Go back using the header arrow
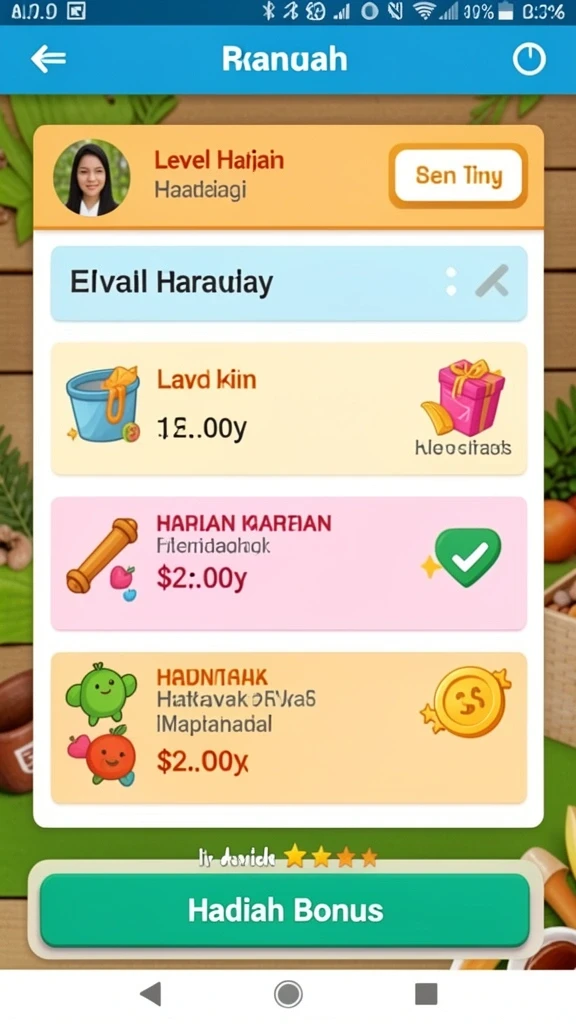Image resolution: width=576 pixels, height=1024 pixels. point(48,59)
